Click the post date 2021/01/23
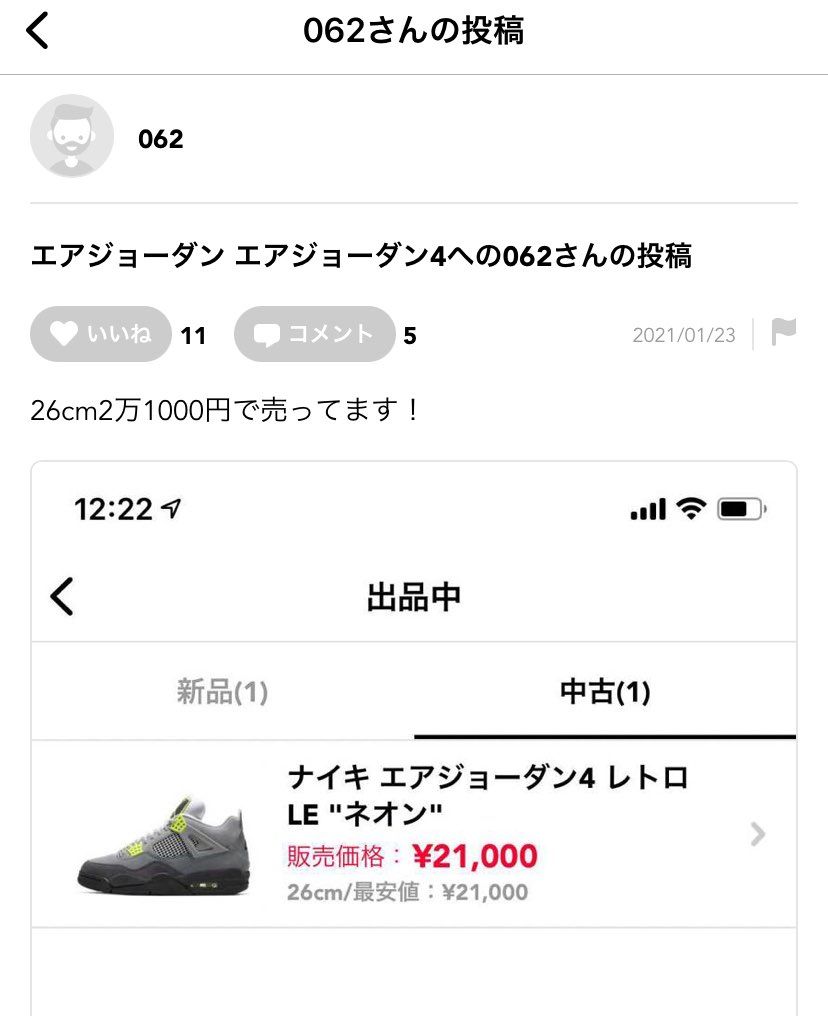828x1016 pixels. (x=684, y=335)
